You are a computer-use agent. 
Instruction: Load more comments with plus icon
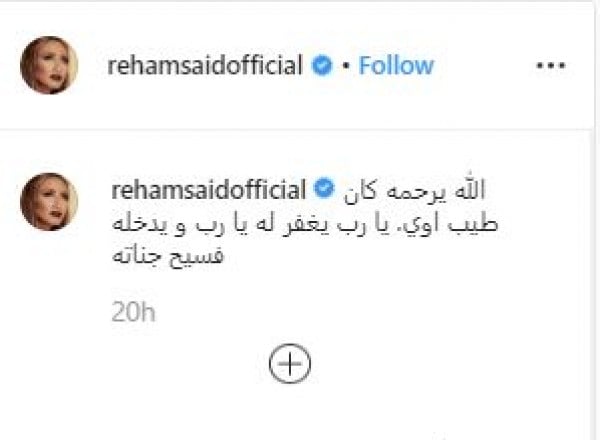290,364
